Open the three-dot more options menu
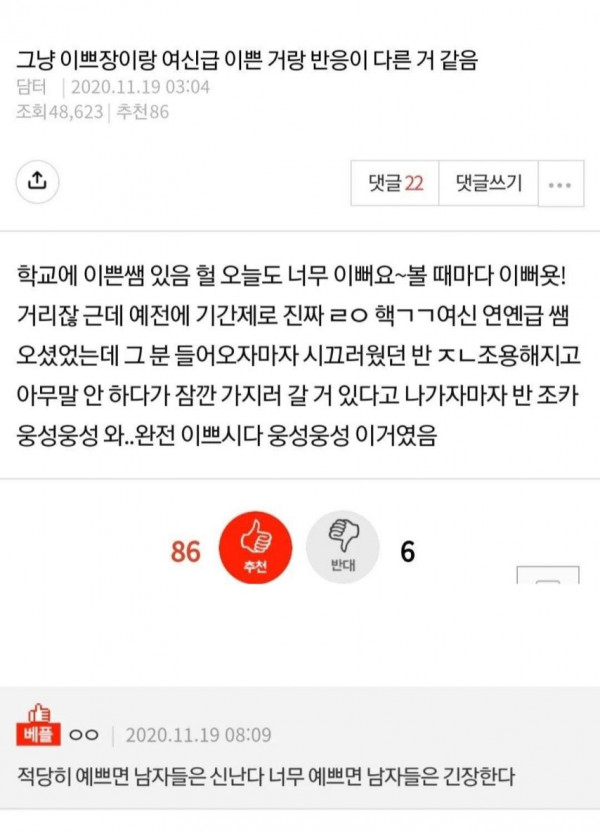The width and height of the screenshot is (600, 833). tap(560, 184)
